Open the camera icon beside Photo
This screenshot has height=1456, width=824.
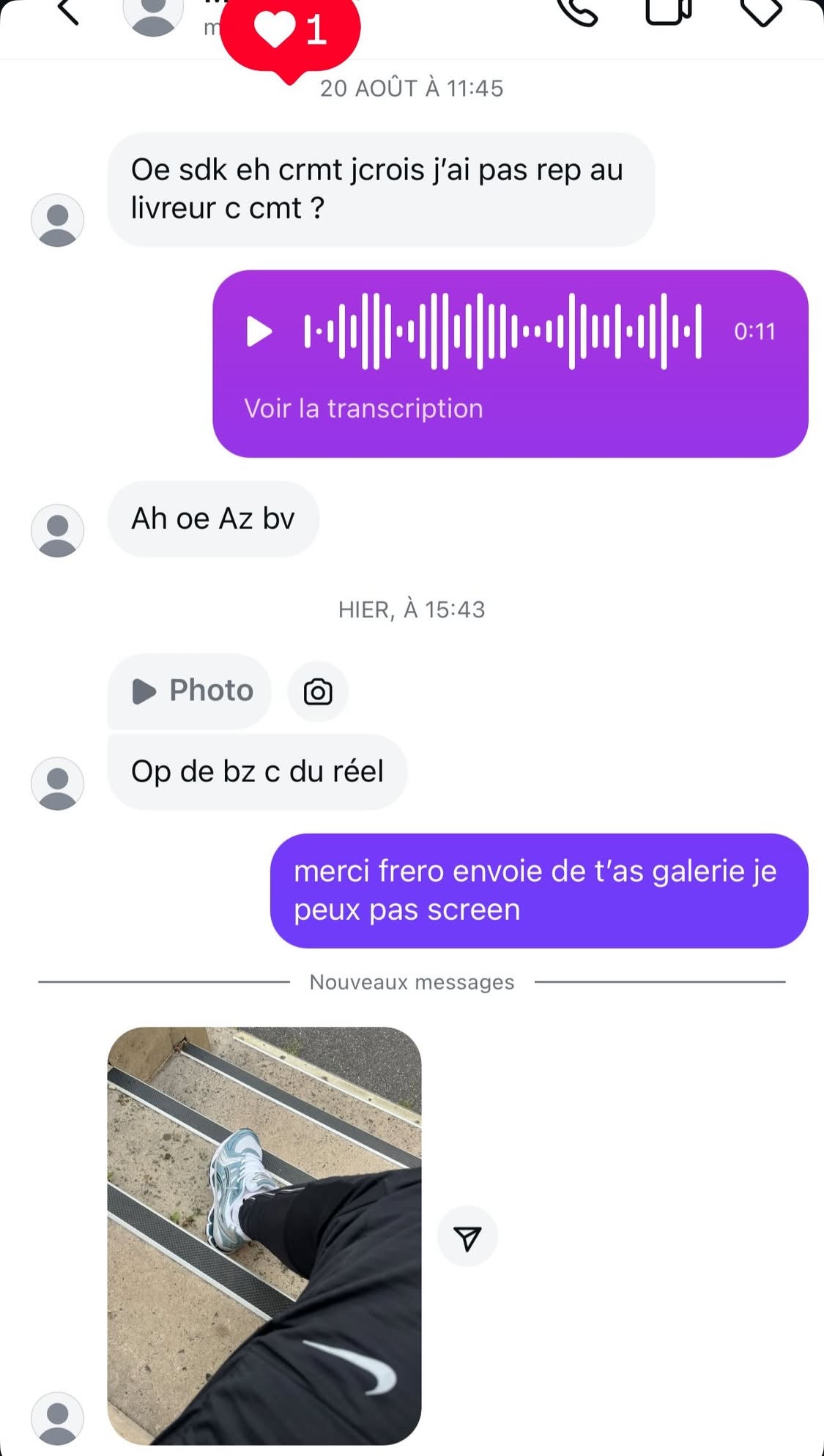(318, 692)
